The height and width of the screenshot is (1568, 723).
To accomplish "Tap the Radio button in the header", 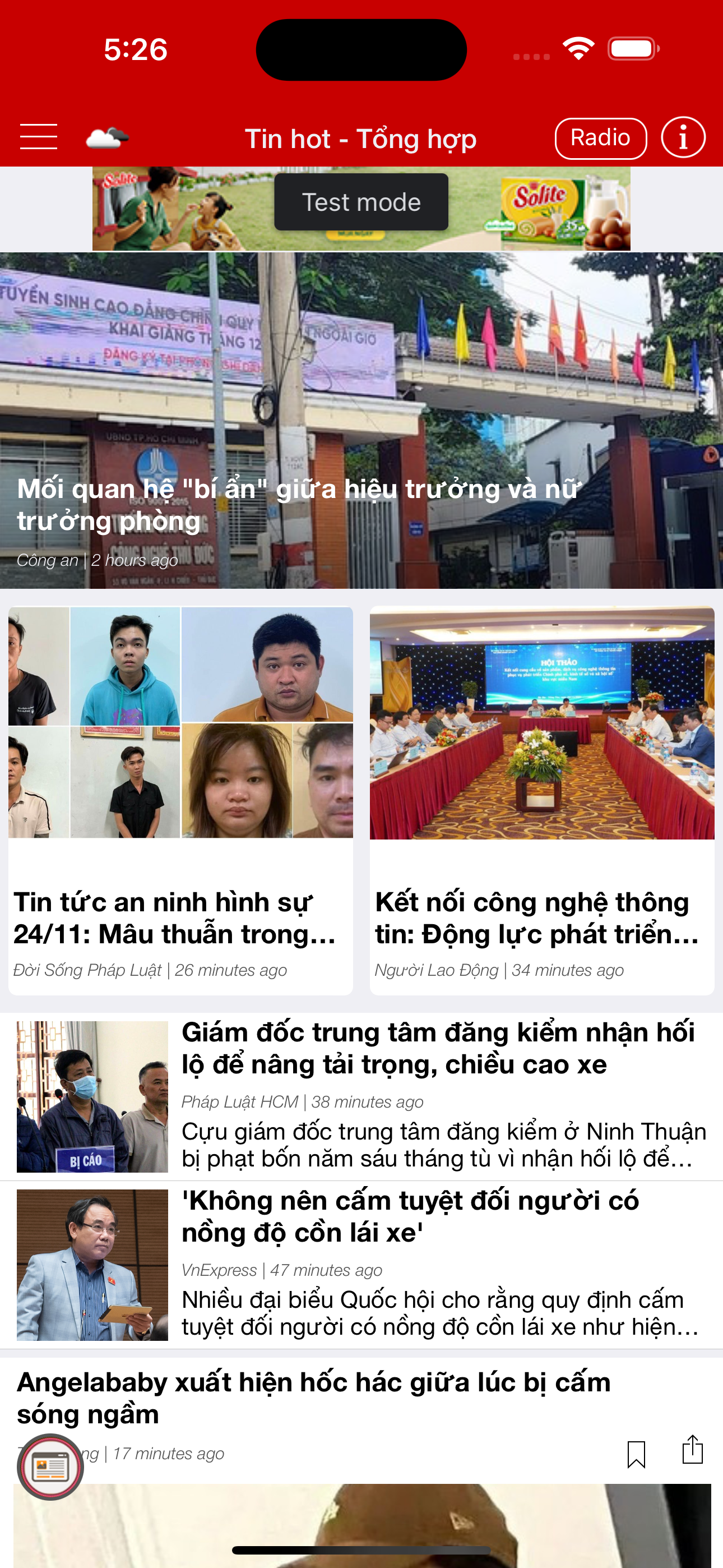I will click(x=600, y=137).
